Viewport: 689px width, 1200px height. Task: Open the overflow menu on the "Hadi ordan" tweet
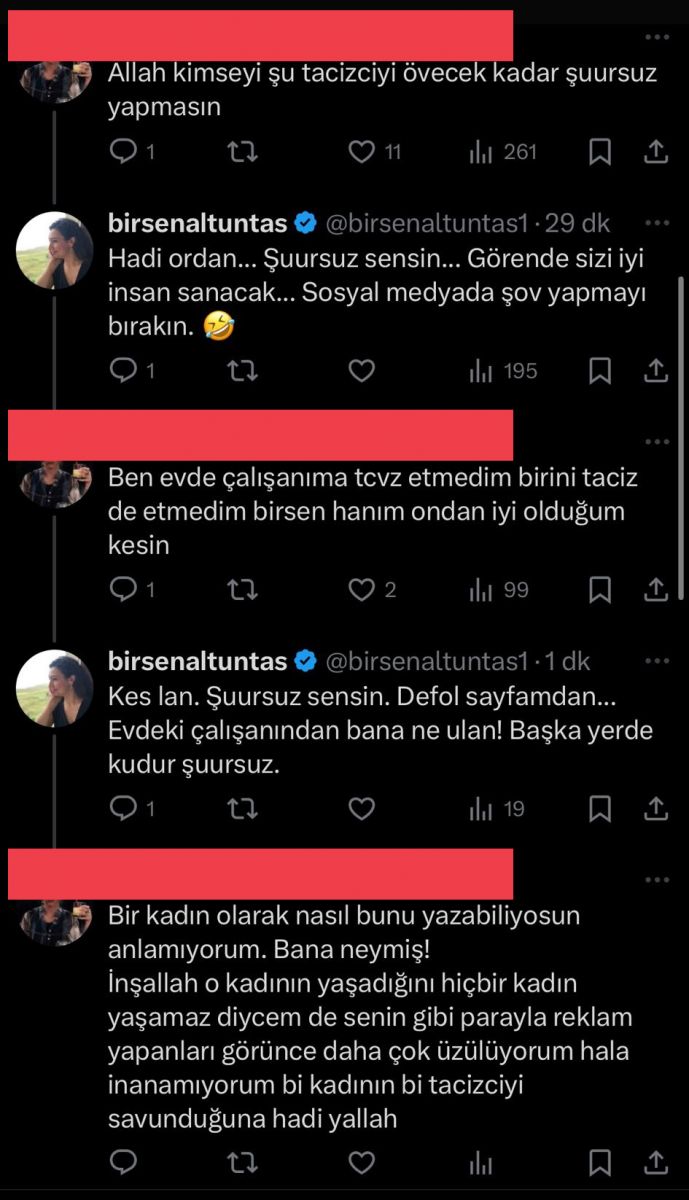(656, 223)
